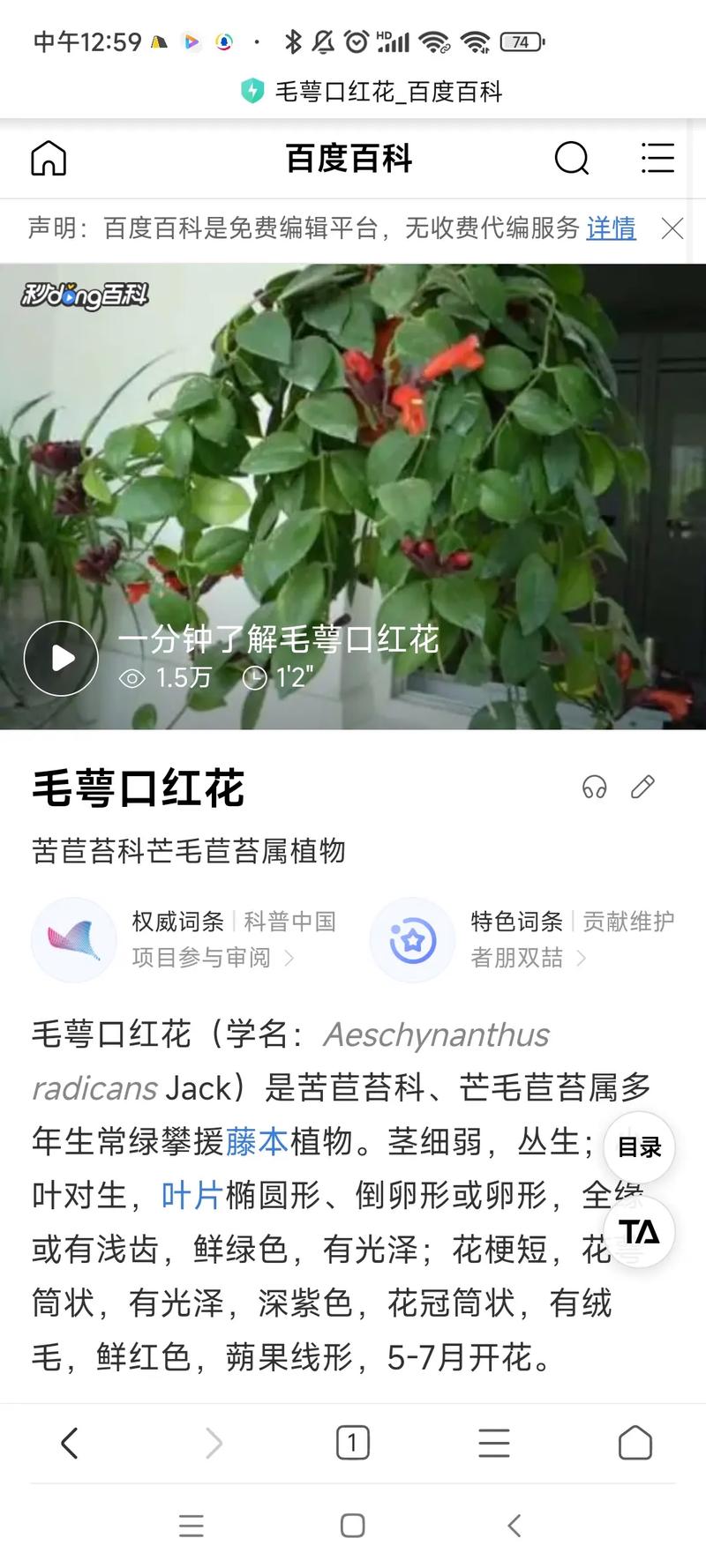706x1568 pixels.
Task: Tap the pencil edit icon
Action: [642, 787]
